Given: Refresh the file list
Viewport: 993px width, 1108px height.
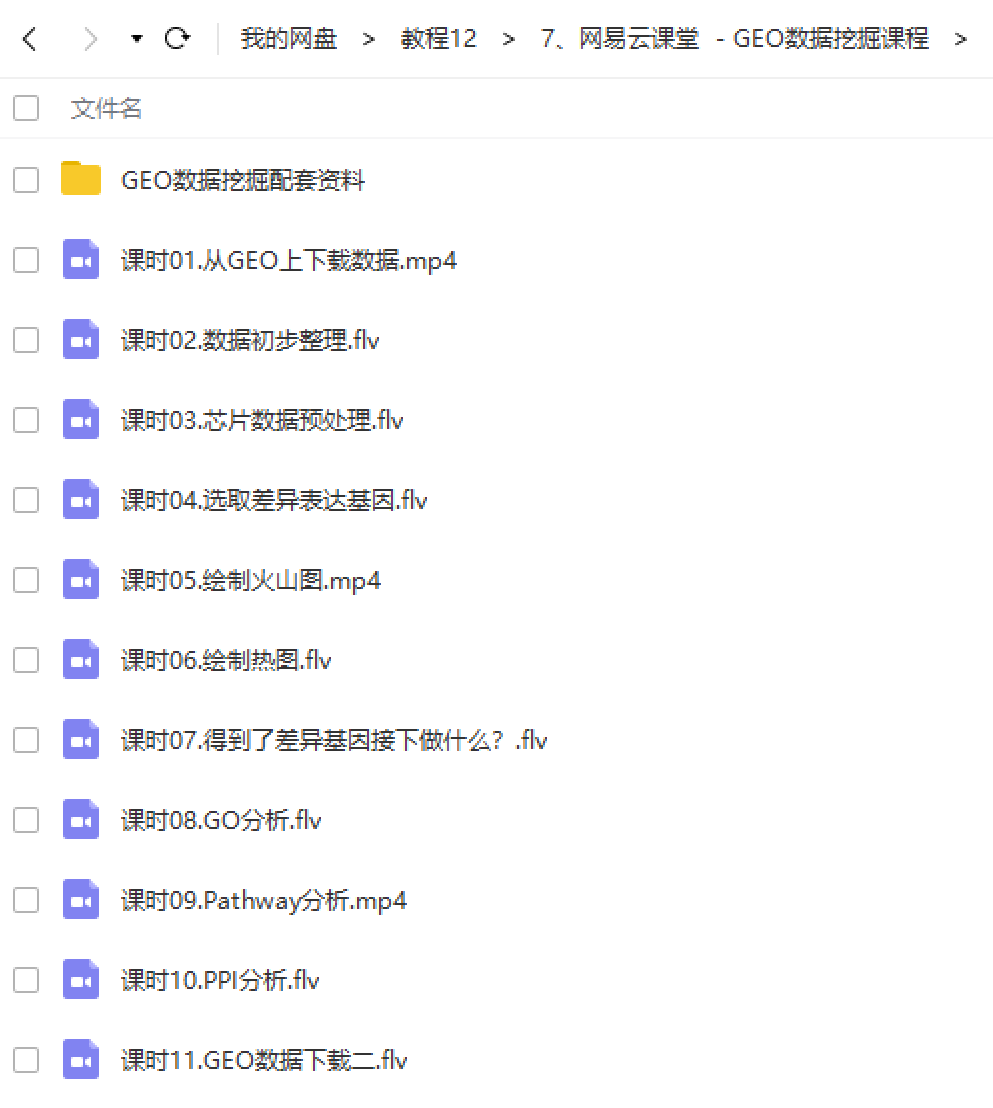Looking at the screenshot, I should click(177, 40).
